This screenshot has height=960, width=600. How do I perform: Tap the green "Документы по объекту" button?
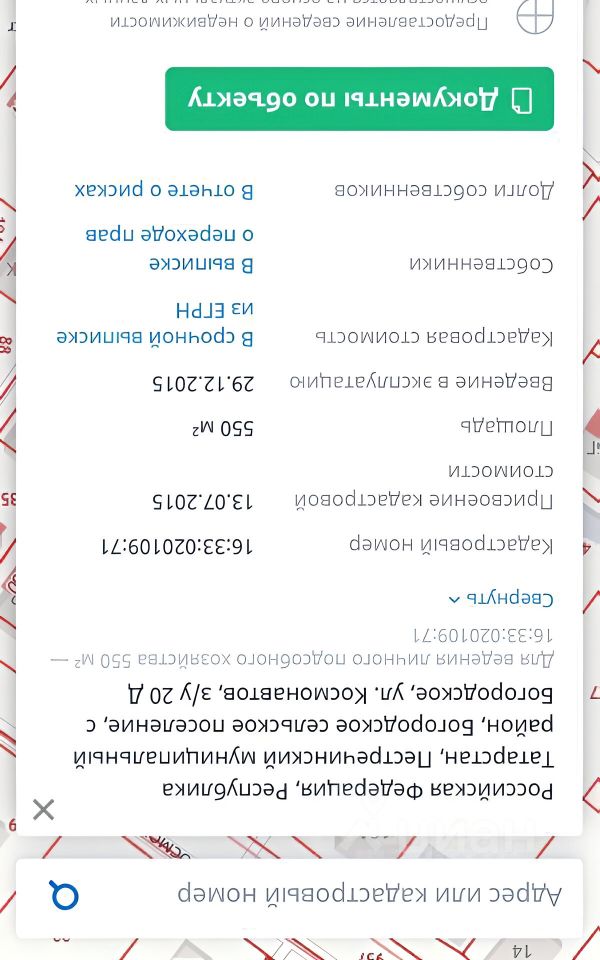pos(359,99)
